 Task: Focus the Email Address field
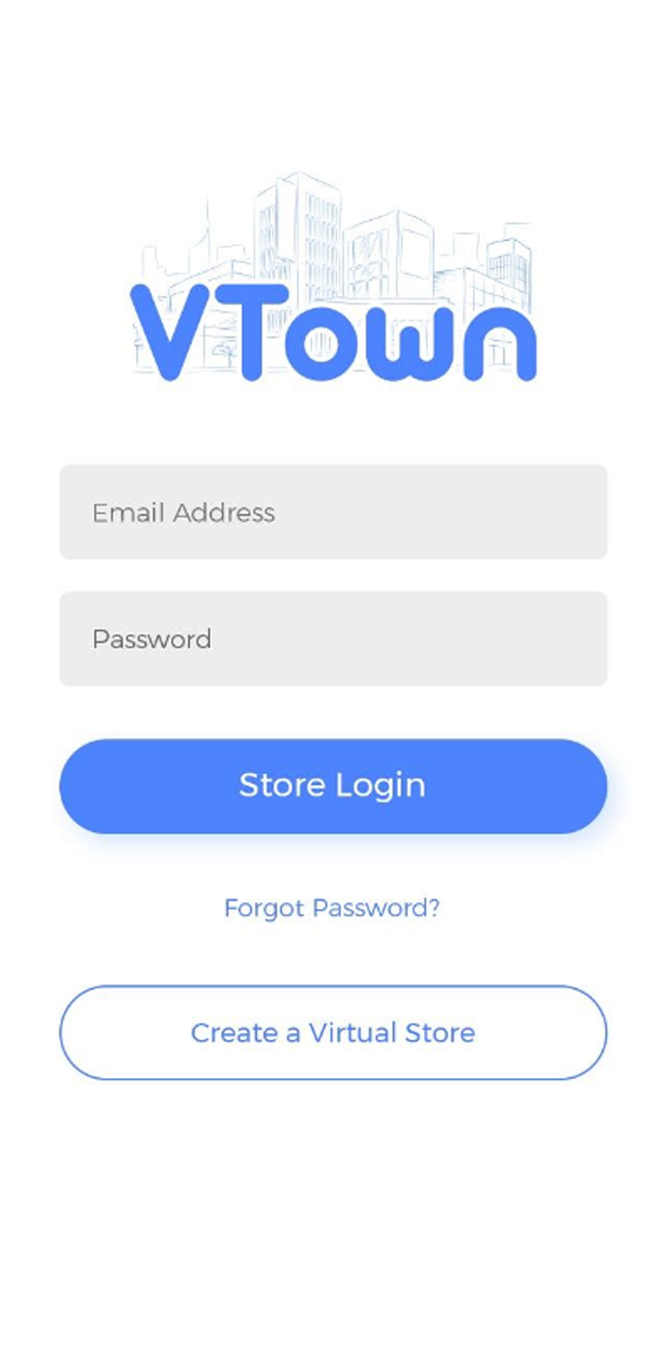click(x=333, y=512)
